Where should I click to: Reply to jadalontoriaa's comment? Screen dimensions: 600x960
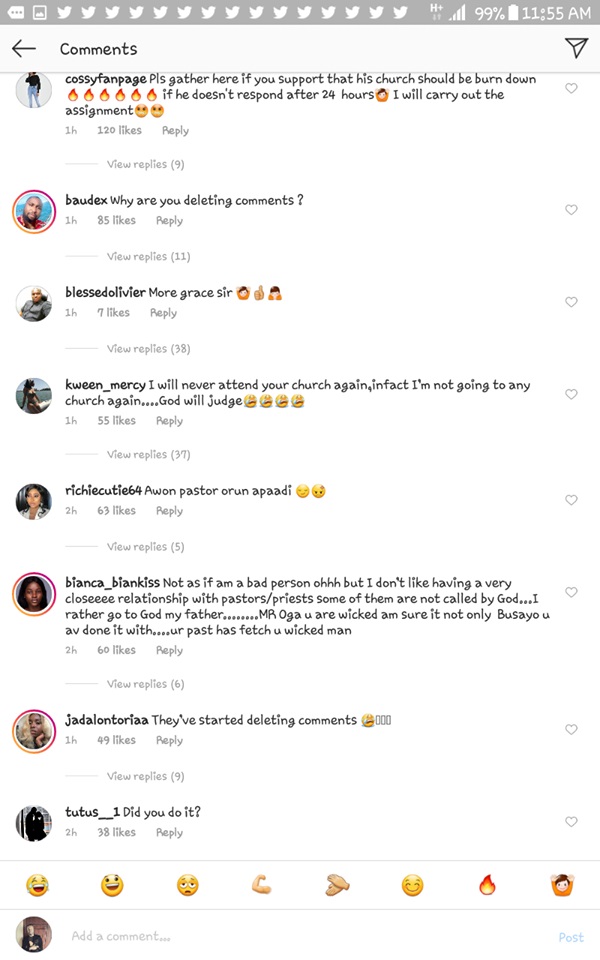point(169,741)
